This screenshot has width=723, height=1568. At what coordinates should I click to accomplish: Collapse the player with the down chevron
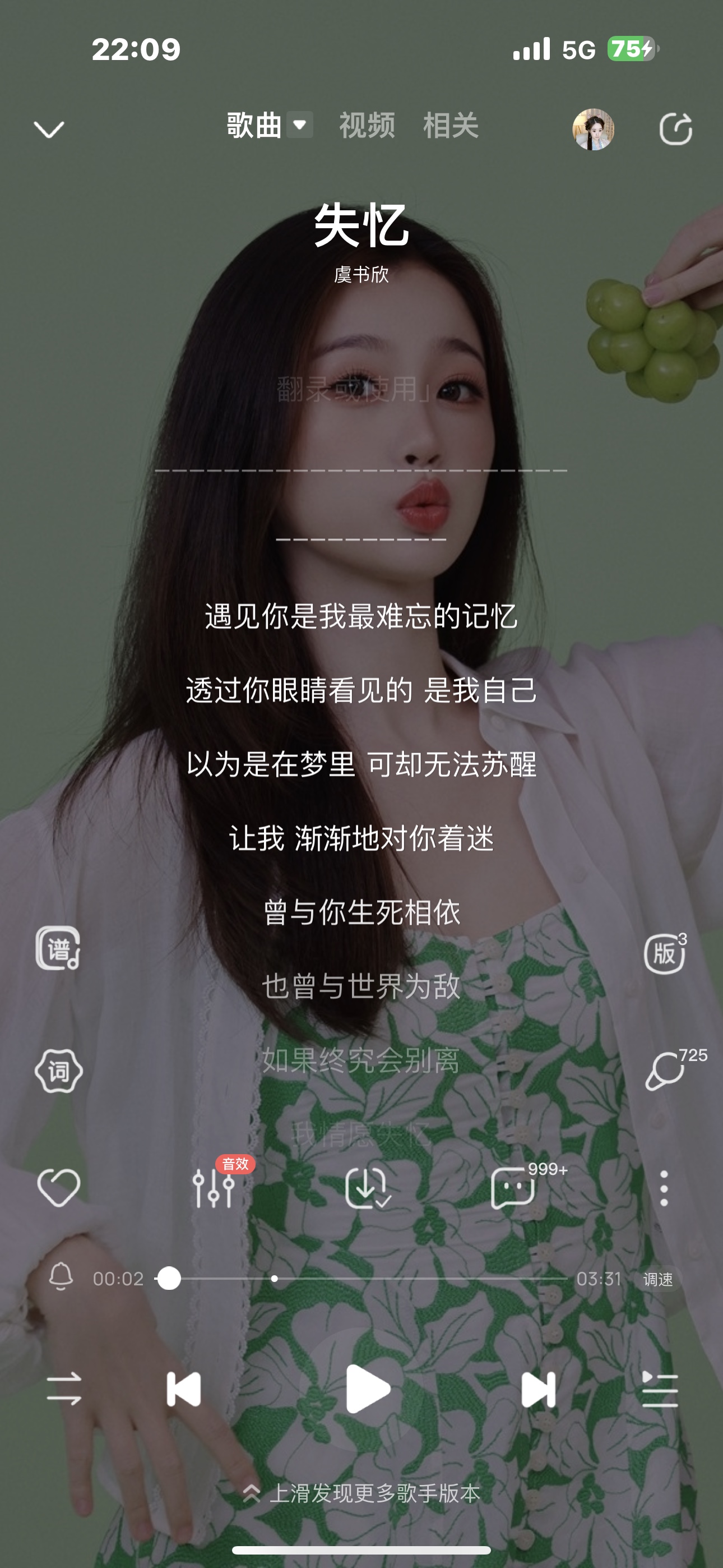49,129
